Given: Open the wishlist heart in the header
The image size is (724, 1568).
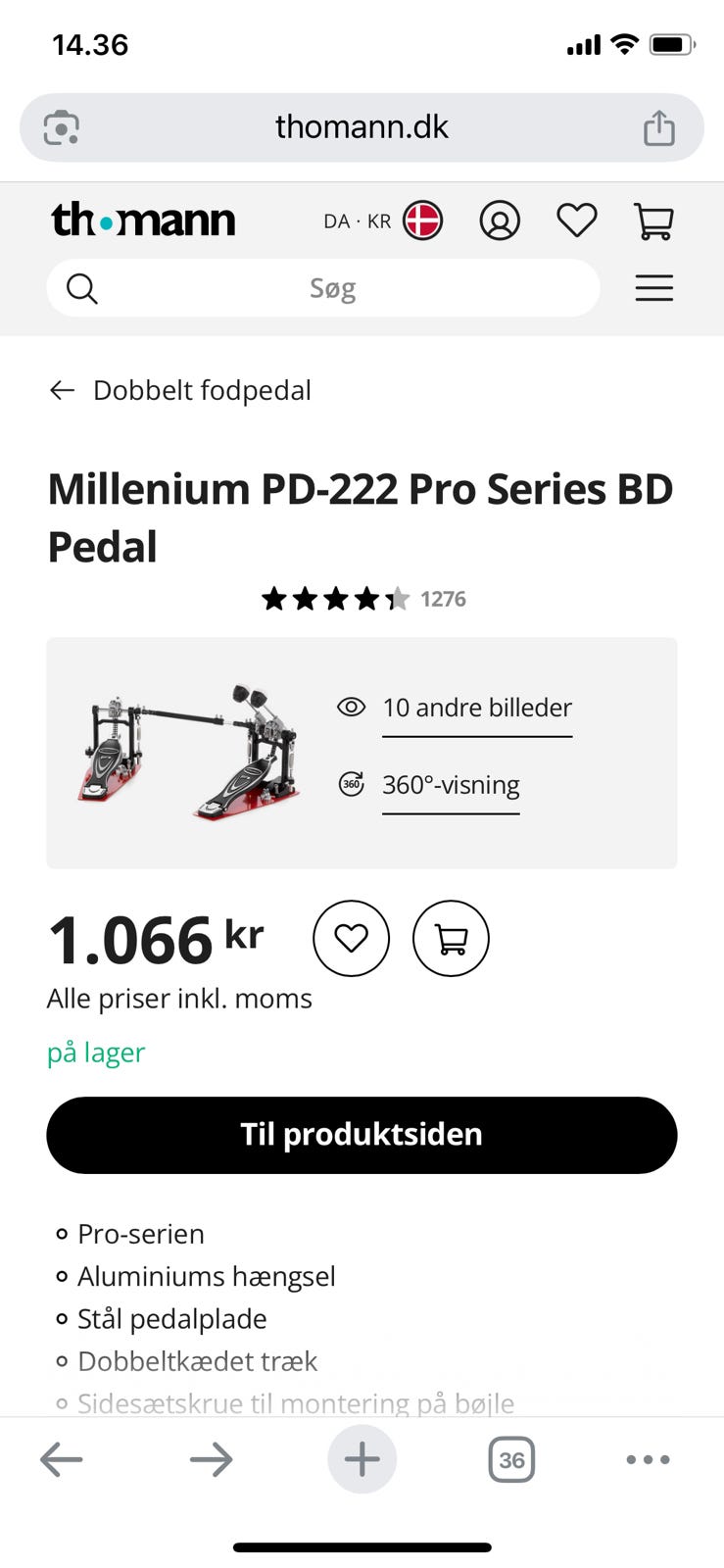Looking at the screenshot, I should (576, 220).
